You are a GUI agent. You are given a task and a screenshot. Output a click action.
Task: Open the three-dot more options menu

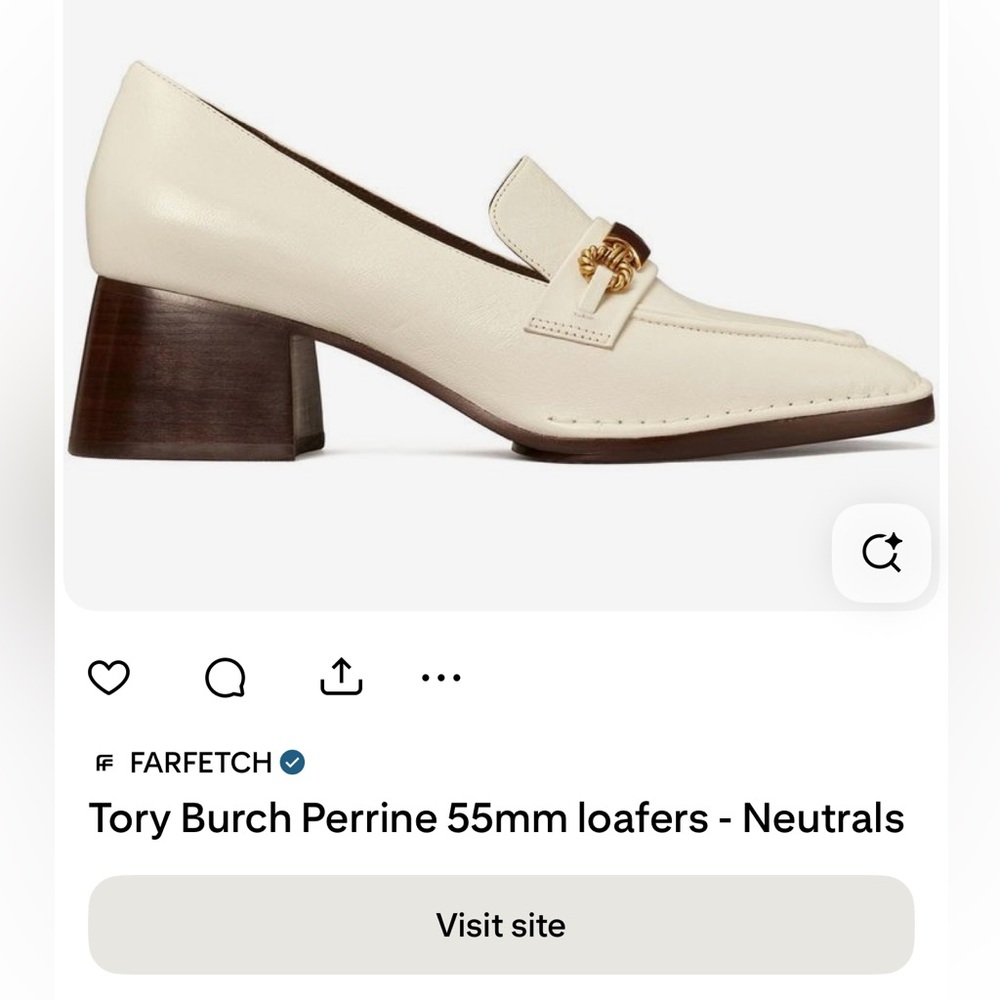(x=441, y=678)
